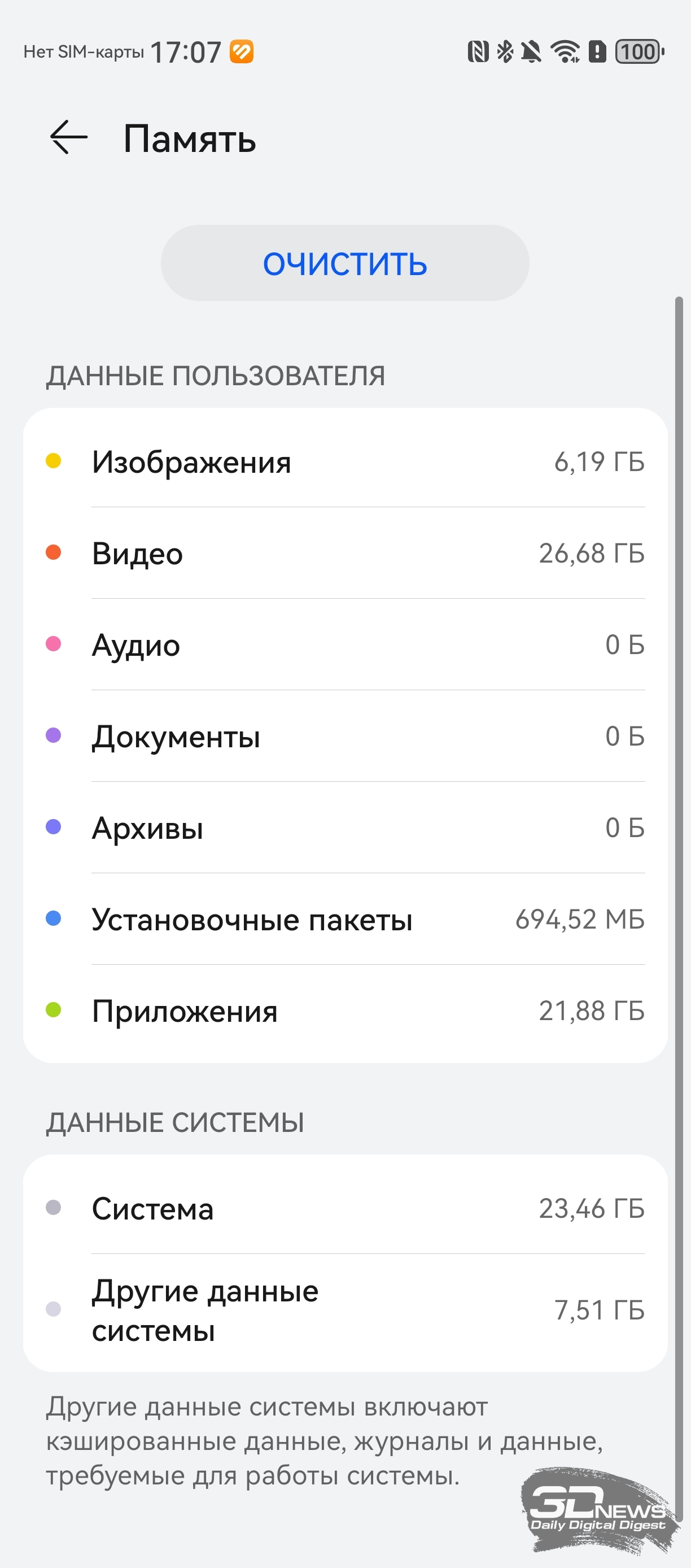The height and width of the screenshot is (1568, 691).
Task: Open the Изображения storage row
Action: (x=345, y=461)
